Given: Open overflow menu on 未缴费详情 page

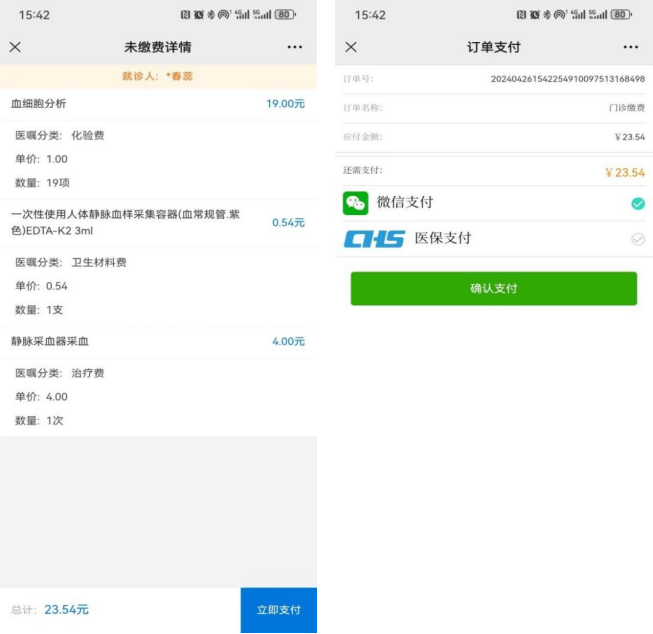Looking at the screenshot, I should (294, 47).
